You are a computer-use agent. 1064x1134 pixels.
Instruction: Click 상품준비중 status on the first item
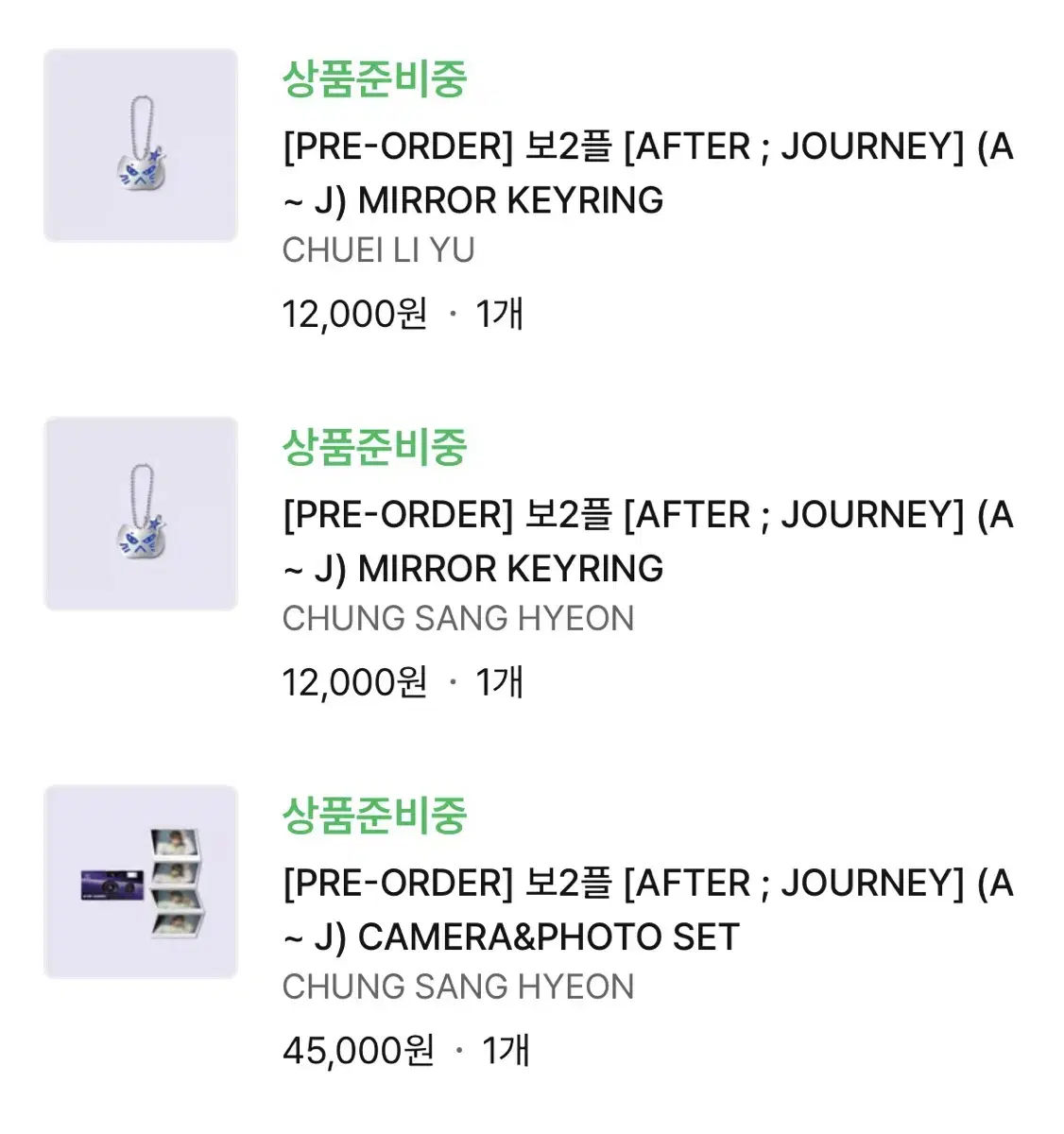coord(375,79)
